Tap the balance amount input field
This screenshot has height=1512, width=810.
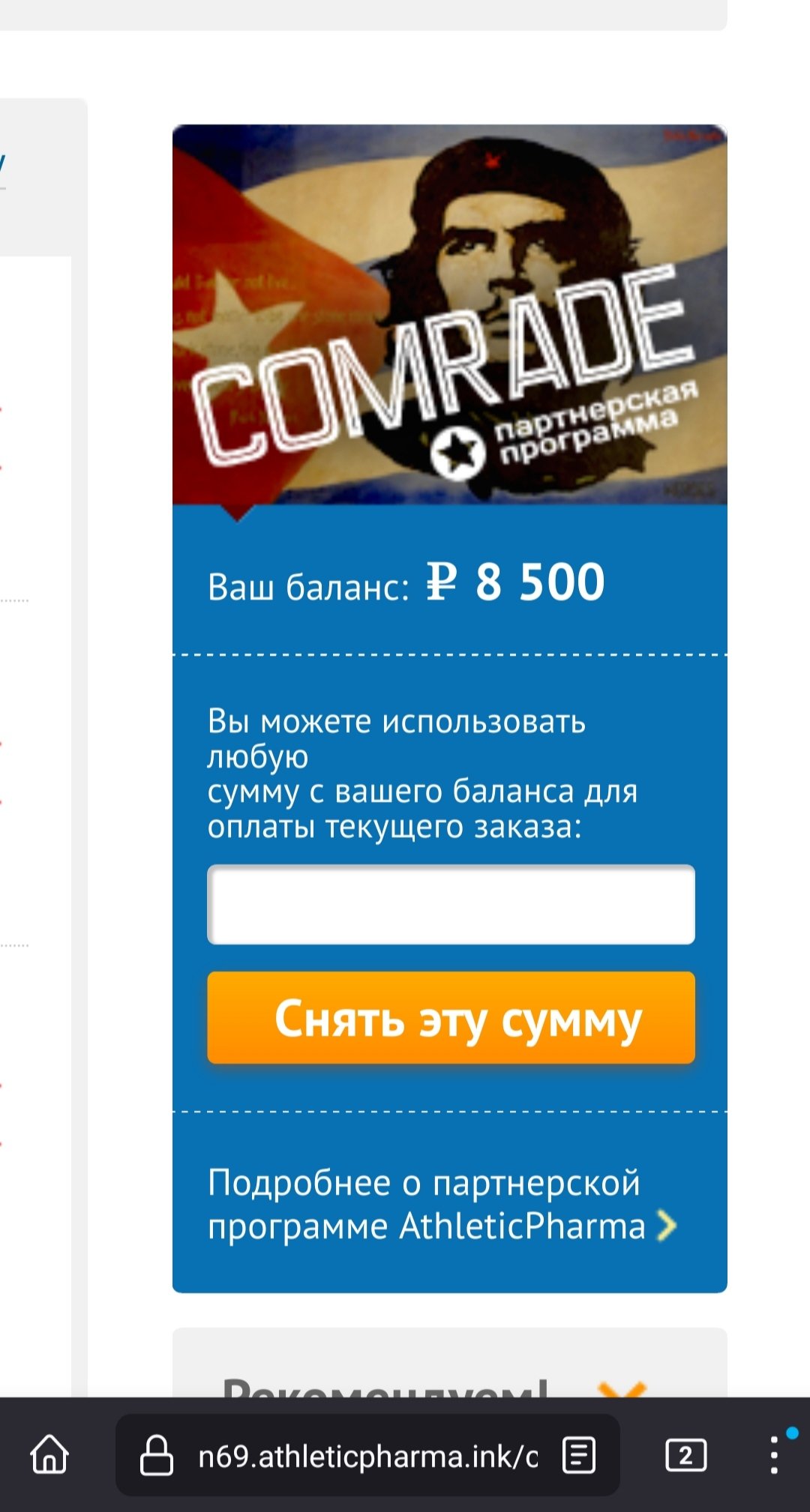pos(451,904)
